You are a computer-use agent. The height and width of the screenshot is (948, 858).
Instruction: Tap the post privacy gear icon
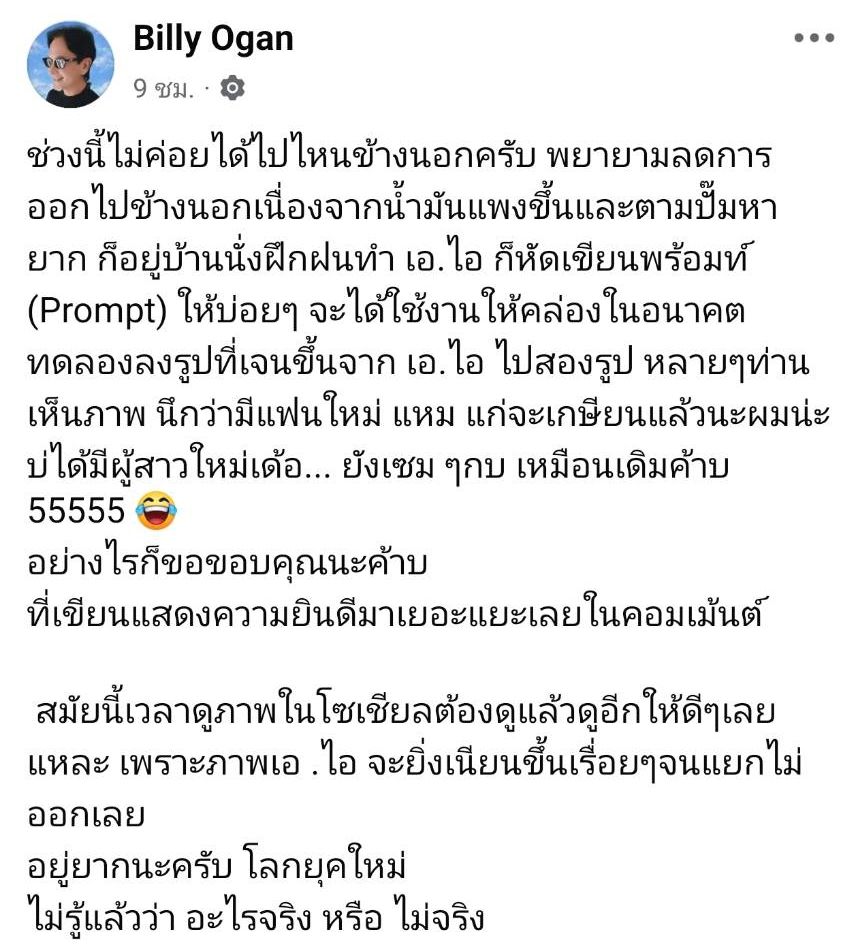232,88
